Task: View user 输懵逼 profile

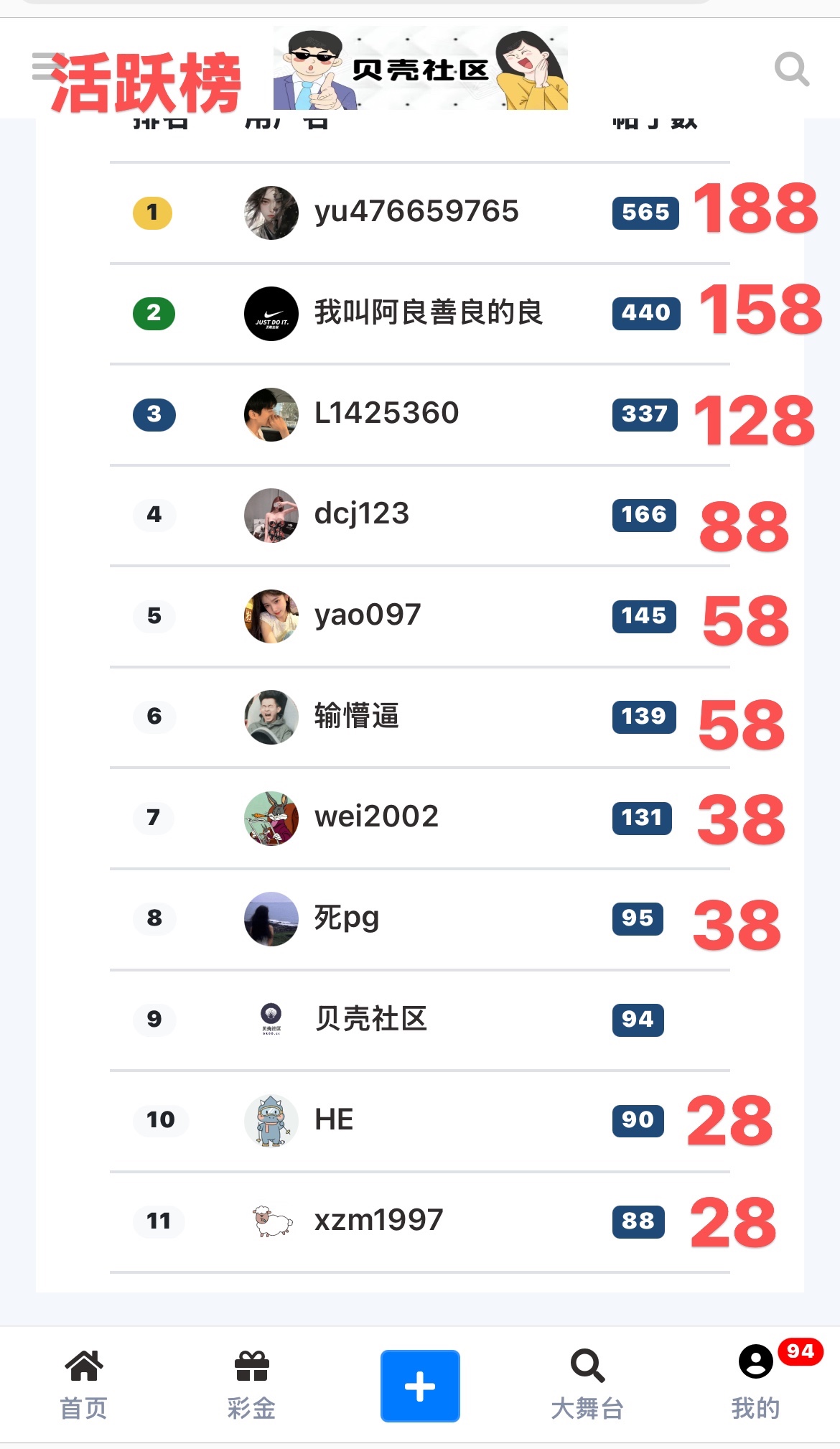Action: click(356, 716)
